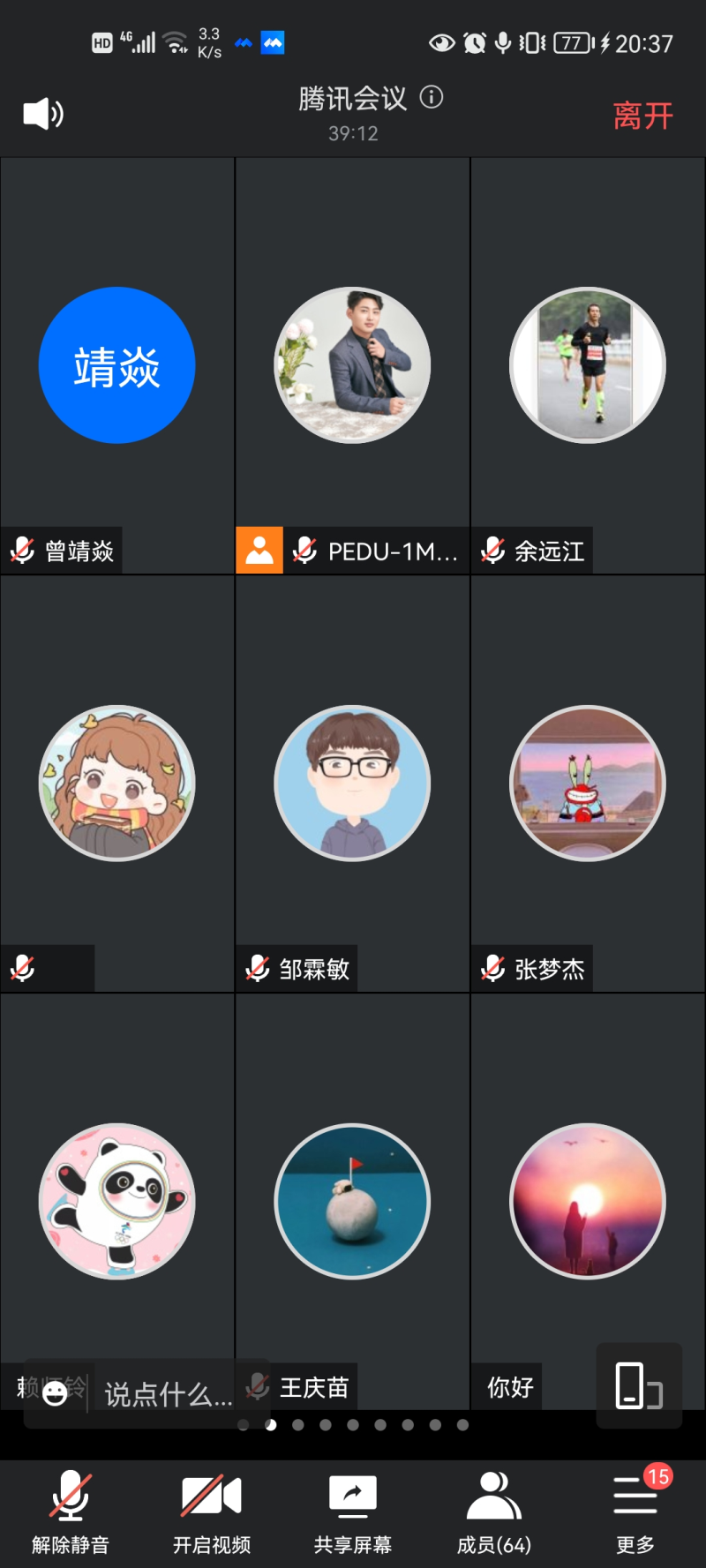This screenshot has width=706, height=1568.
Task: Select the PEDU-1M host tile
Action: click(x=352, y=365)
